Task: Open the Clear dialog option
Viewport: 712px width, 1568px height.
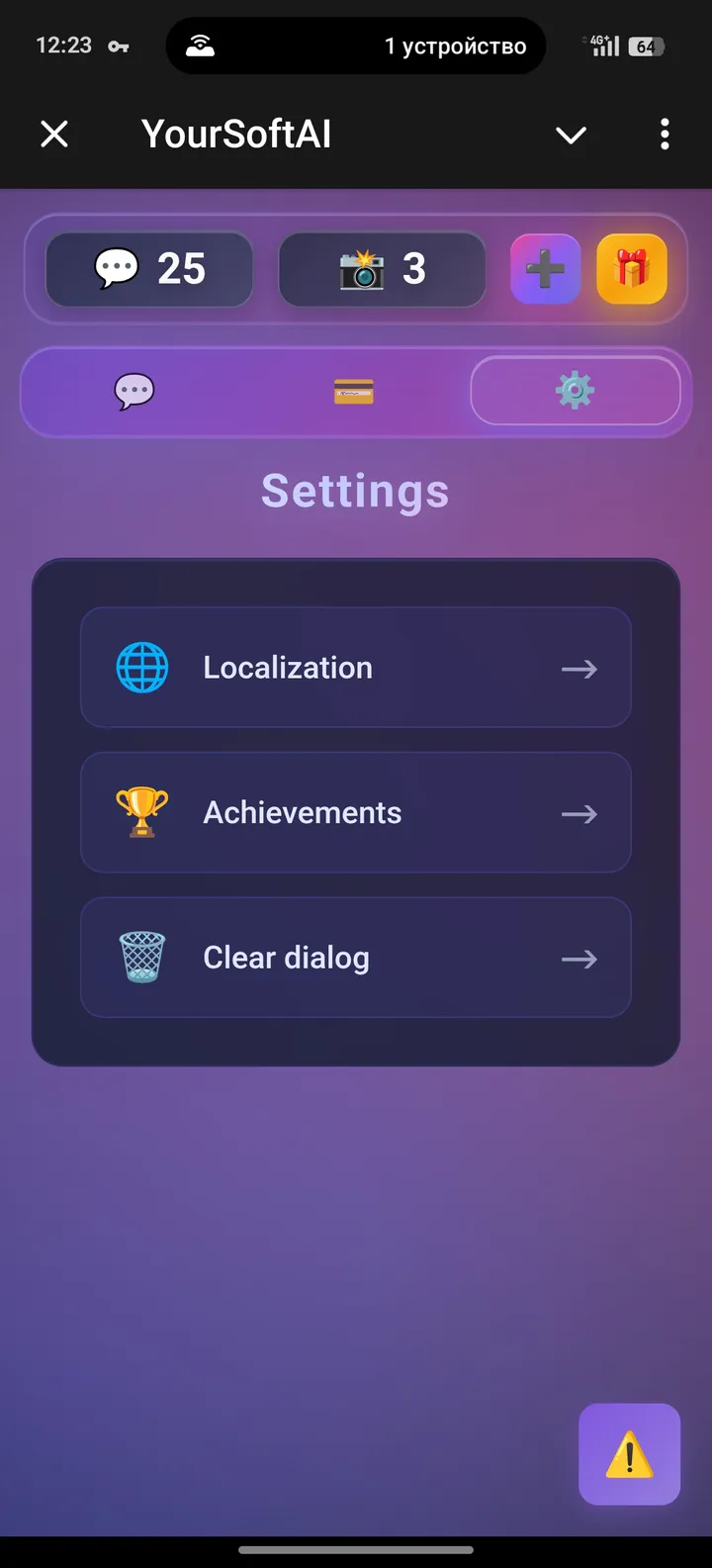Action: 356,957
